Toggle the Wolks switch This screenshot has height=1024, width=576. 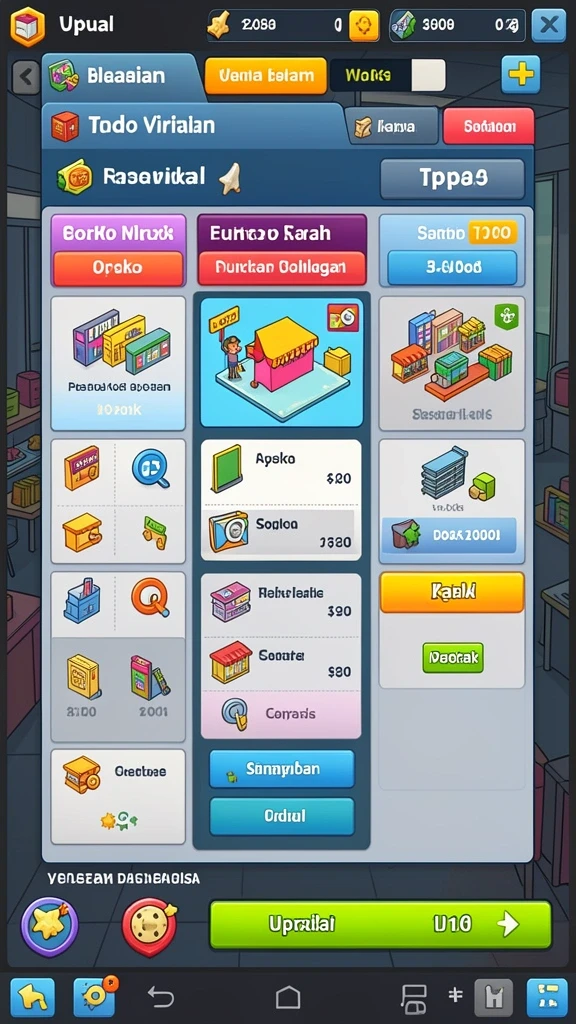point(388,76)
